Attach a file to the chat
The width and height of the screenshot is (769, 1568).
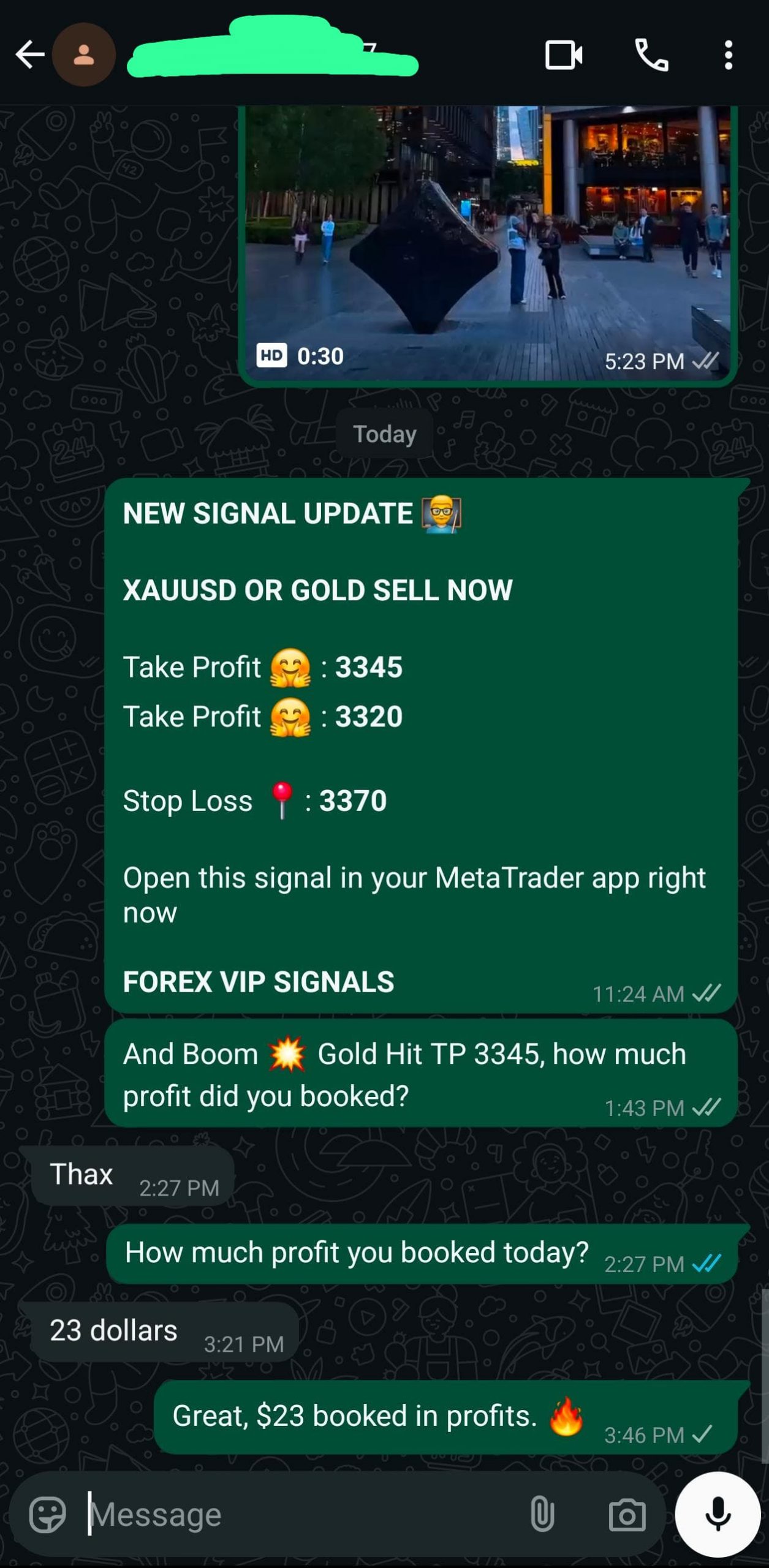tap(542, 1515)
